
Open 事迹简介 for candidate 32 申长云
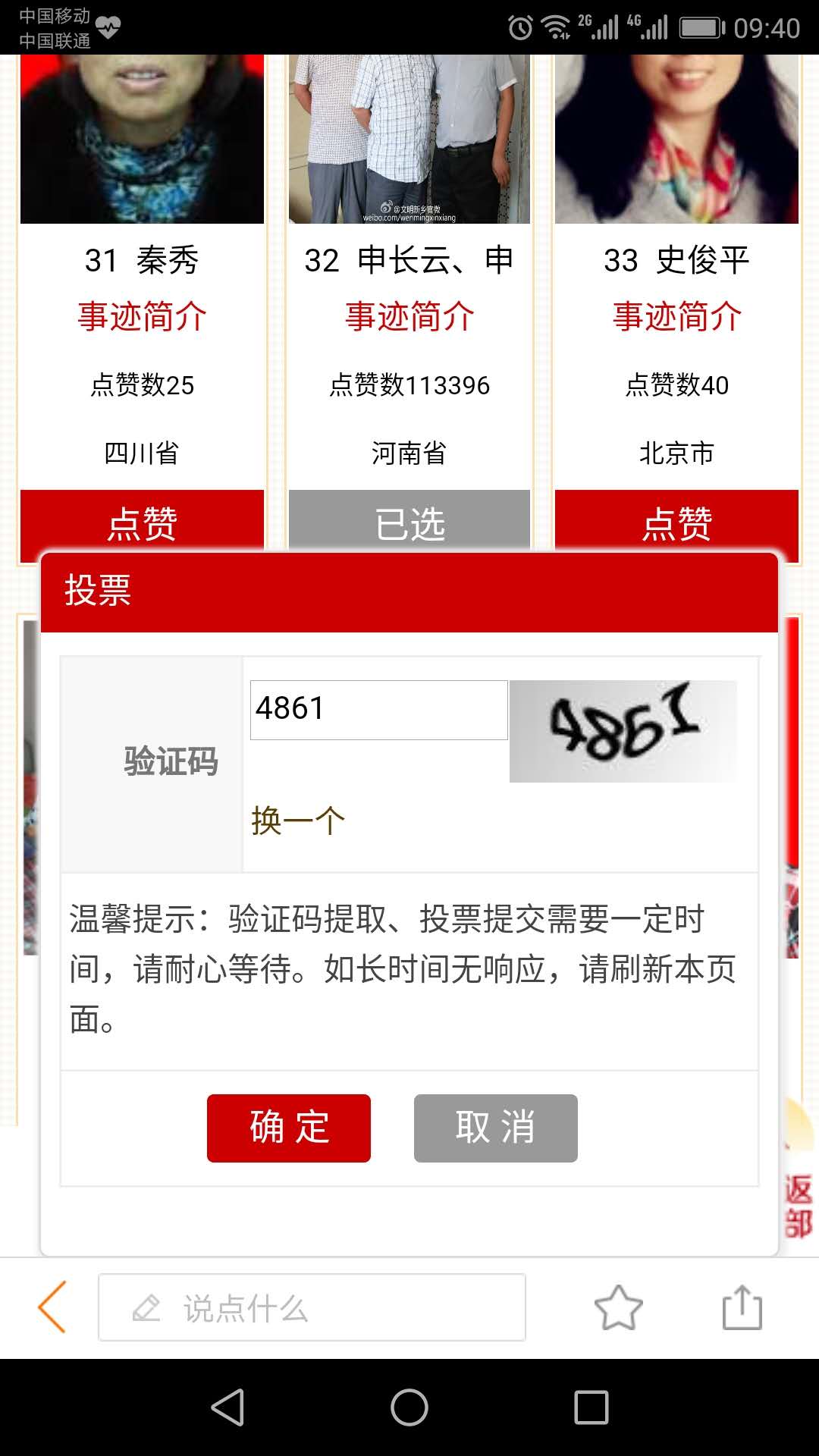(409, 316)
